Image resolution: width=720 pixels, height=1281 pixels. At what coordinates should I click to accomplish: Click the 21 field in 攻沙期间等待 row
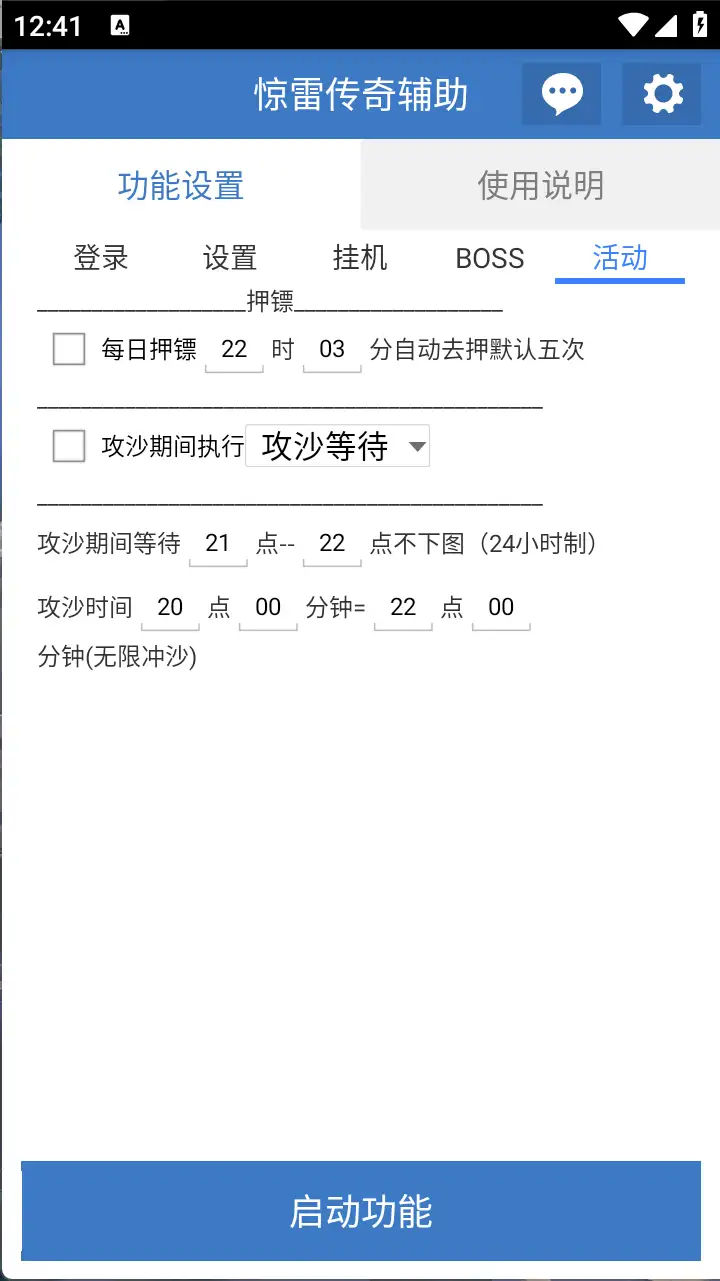[218, 544]
